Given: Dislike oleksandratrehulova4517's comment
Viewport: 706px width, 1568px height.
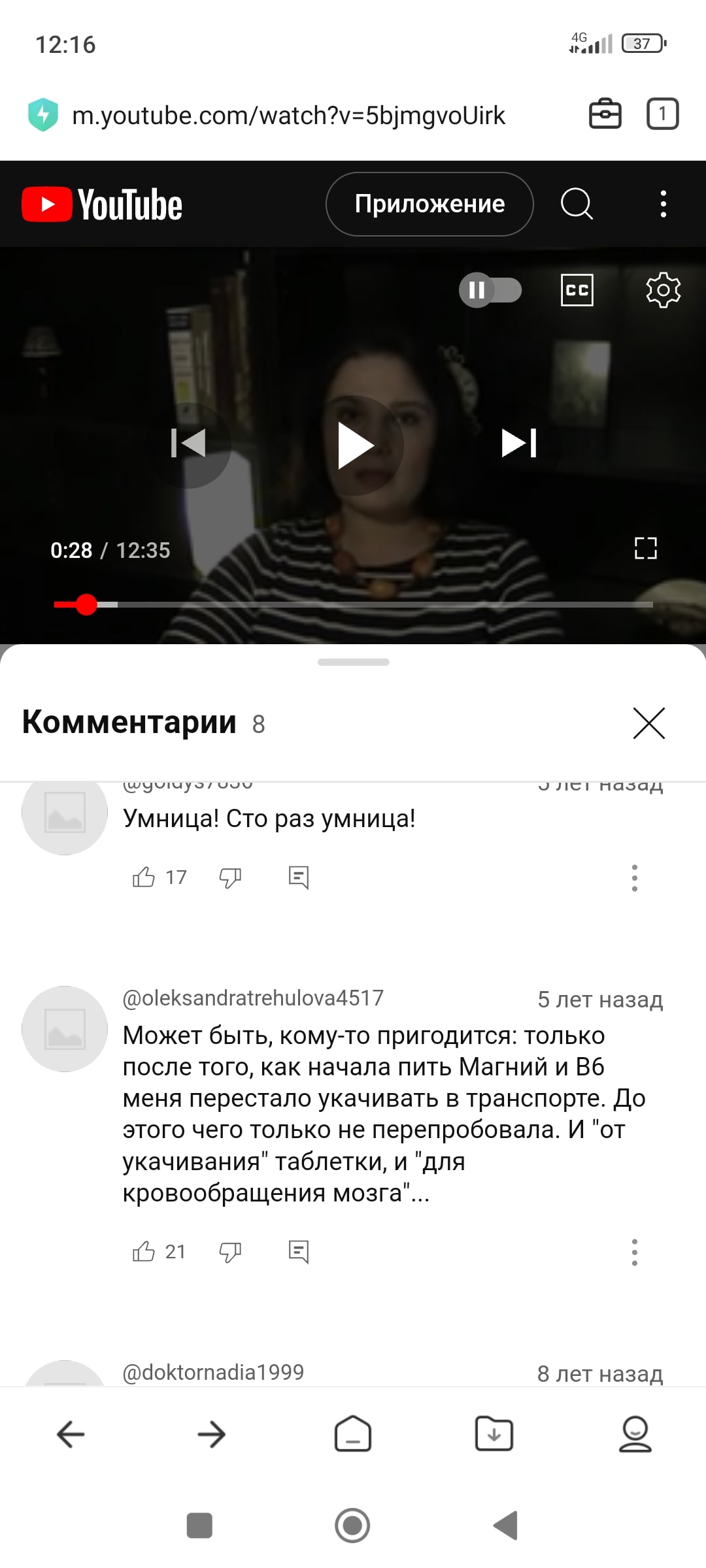Looking at the screenshot, I should click(x=230, y=1251).
